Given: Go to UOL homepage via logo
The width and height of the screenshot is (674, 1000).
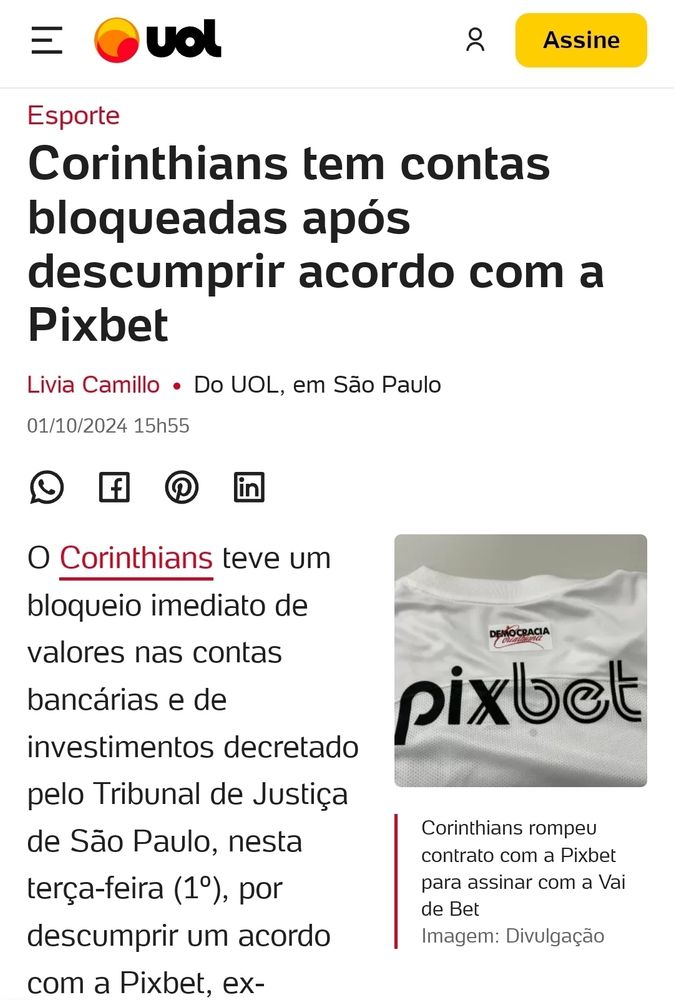Looking at the screenshot, I should 158,40.
